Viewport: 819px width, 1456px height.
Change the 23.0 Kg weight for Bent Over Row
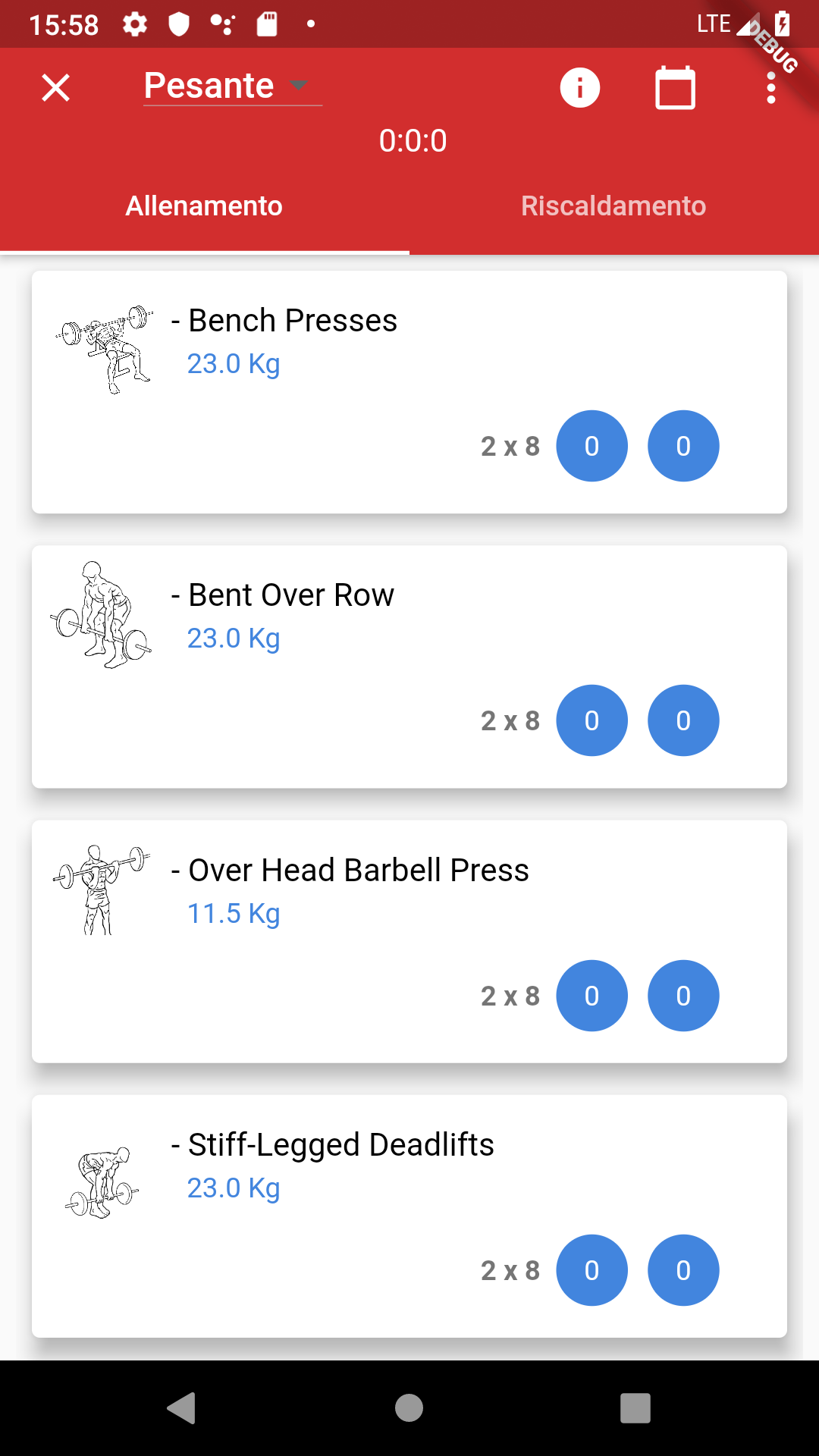(x=234, y=639)
